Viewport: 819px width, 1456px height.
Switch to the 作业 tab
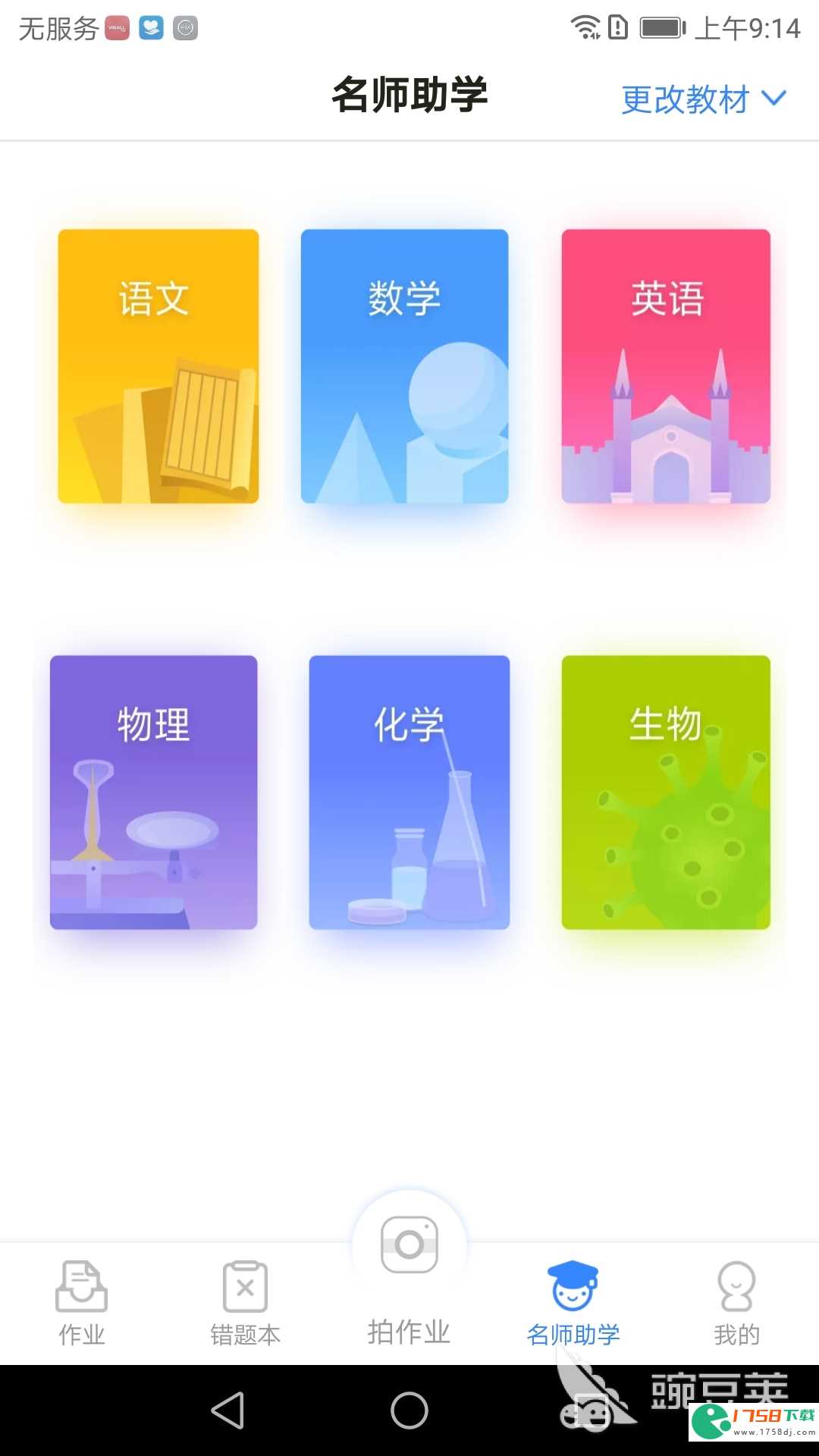(82, 1303)
